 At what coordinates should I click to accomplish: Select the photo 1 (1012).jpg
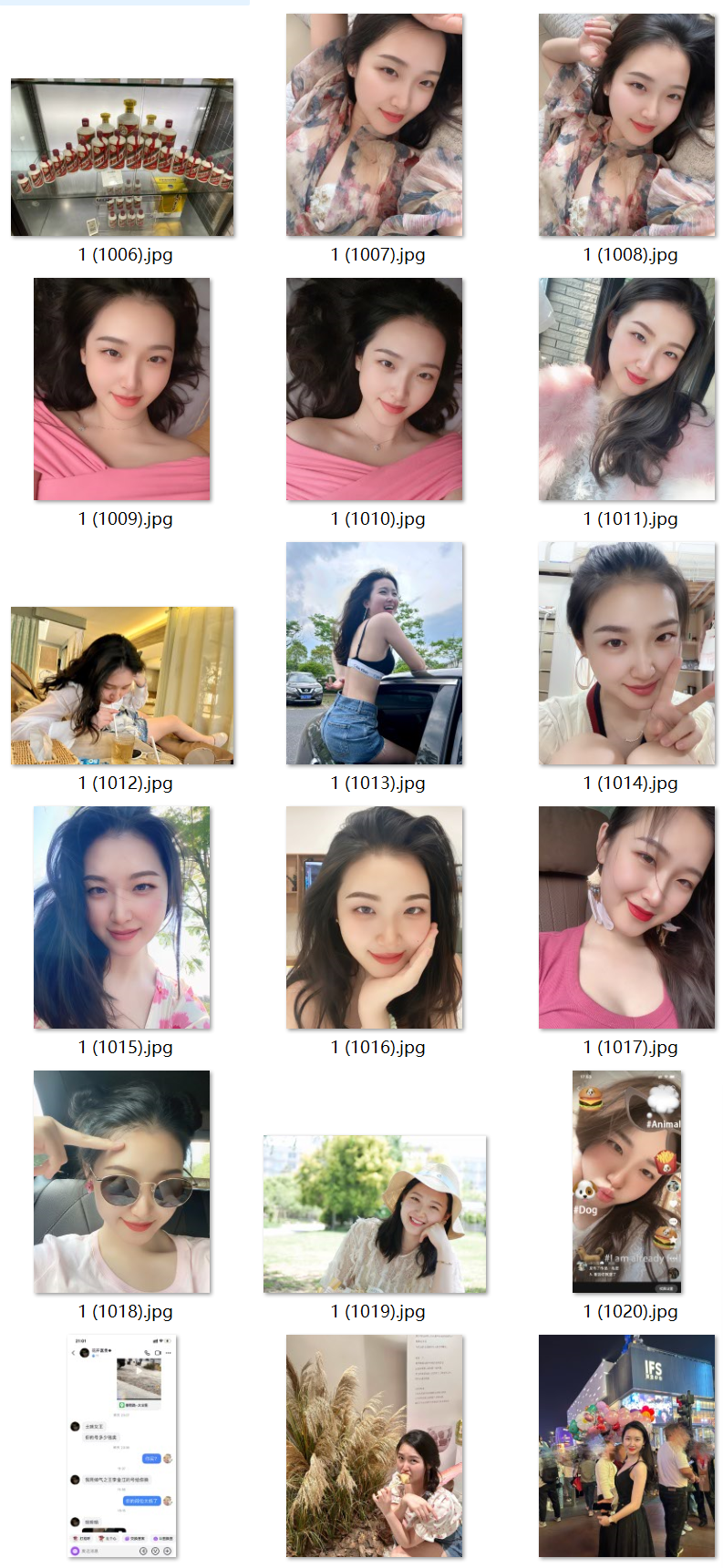(122, 685)
